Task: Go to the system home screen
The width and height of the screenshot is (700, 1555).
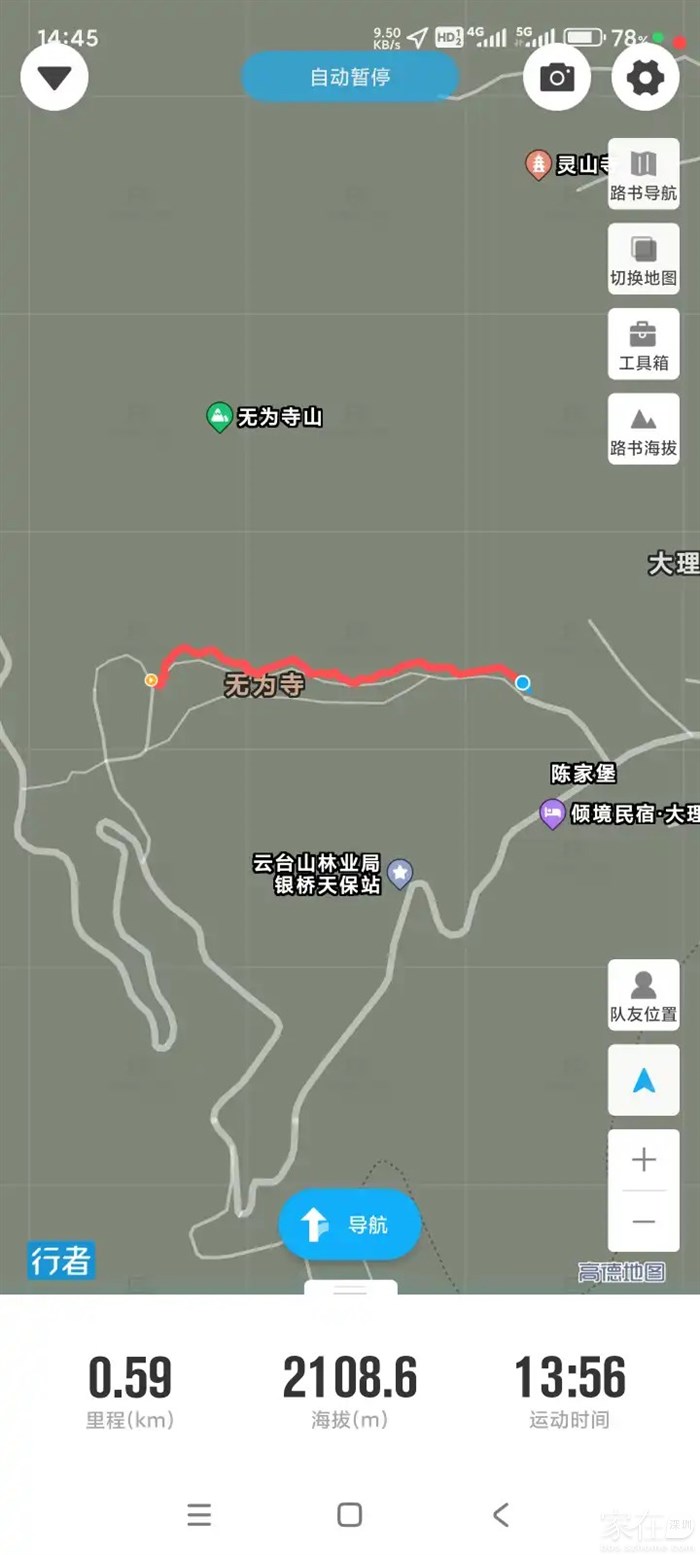Action: click(349, 1515)
